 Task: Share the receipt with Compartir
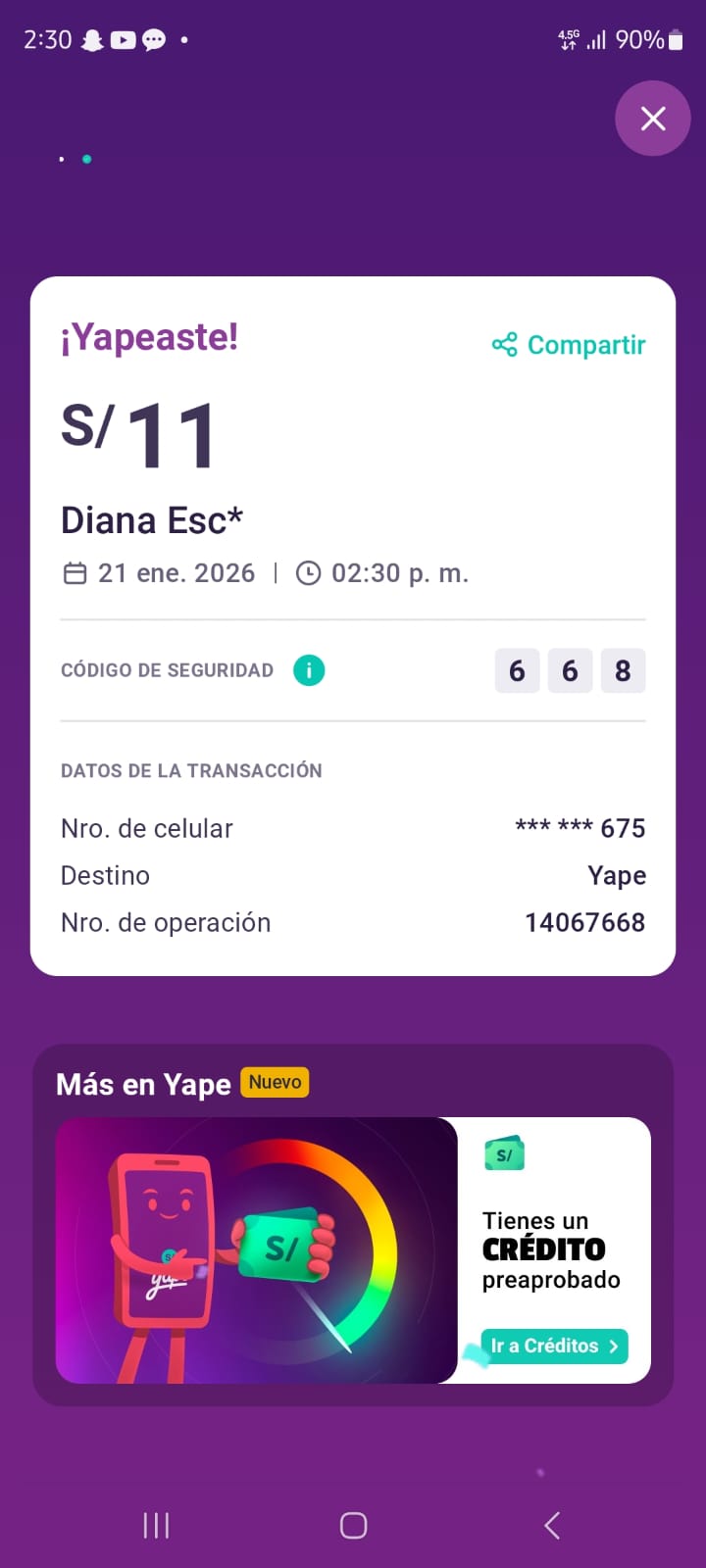[569, 345]
